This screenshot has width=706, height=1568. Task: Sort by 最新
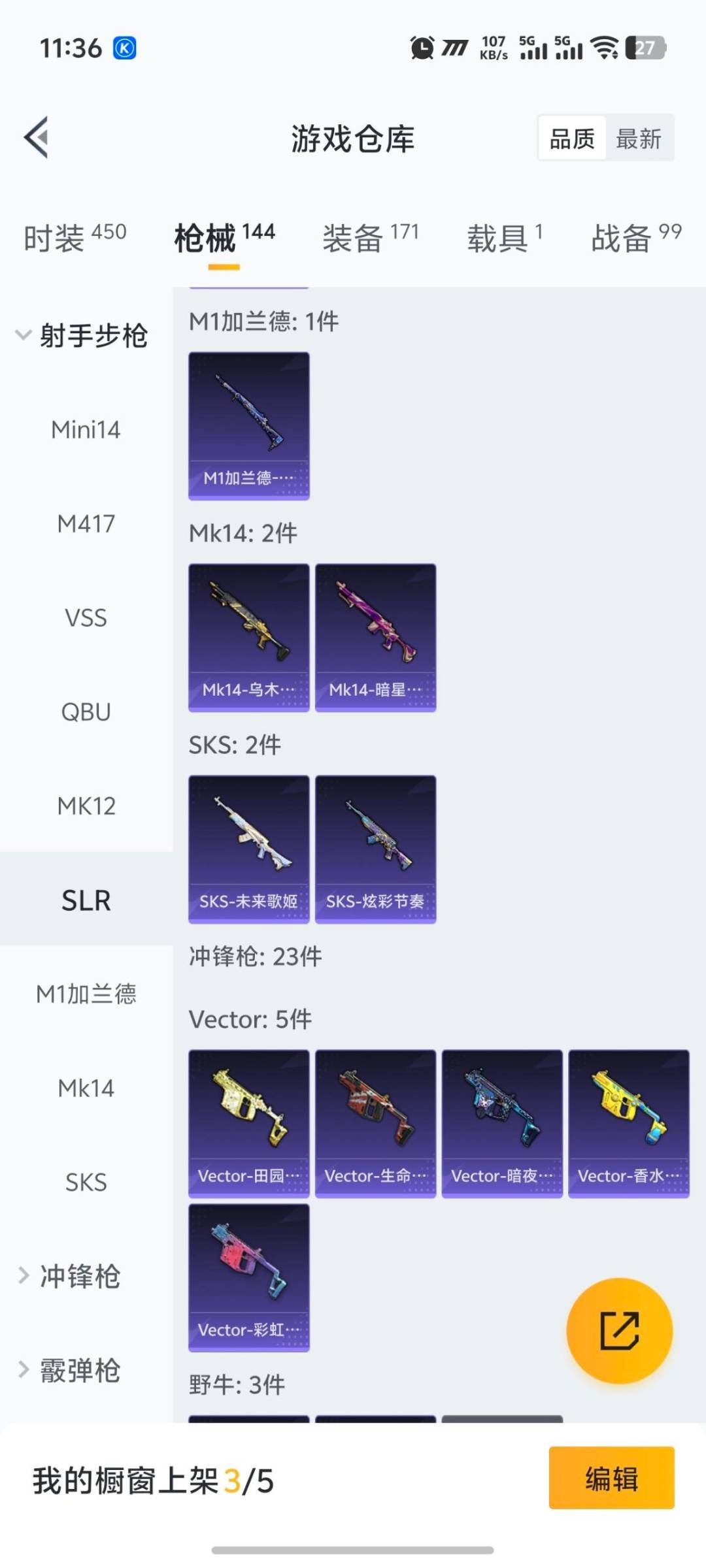click(x=638, y=139)
